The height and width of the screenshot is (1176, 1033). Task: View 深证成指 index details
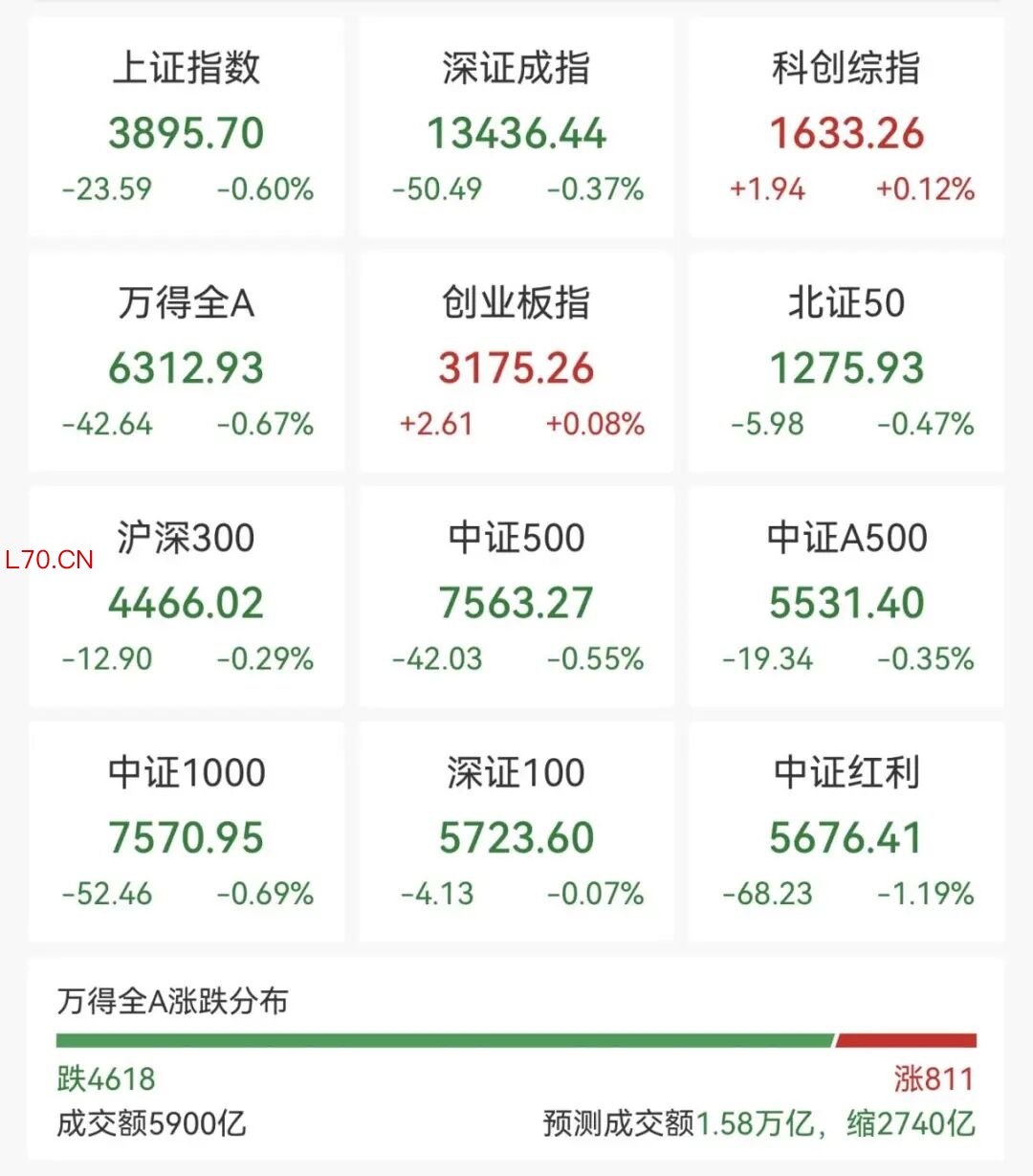pyautogui.click(x=516, y=128)
